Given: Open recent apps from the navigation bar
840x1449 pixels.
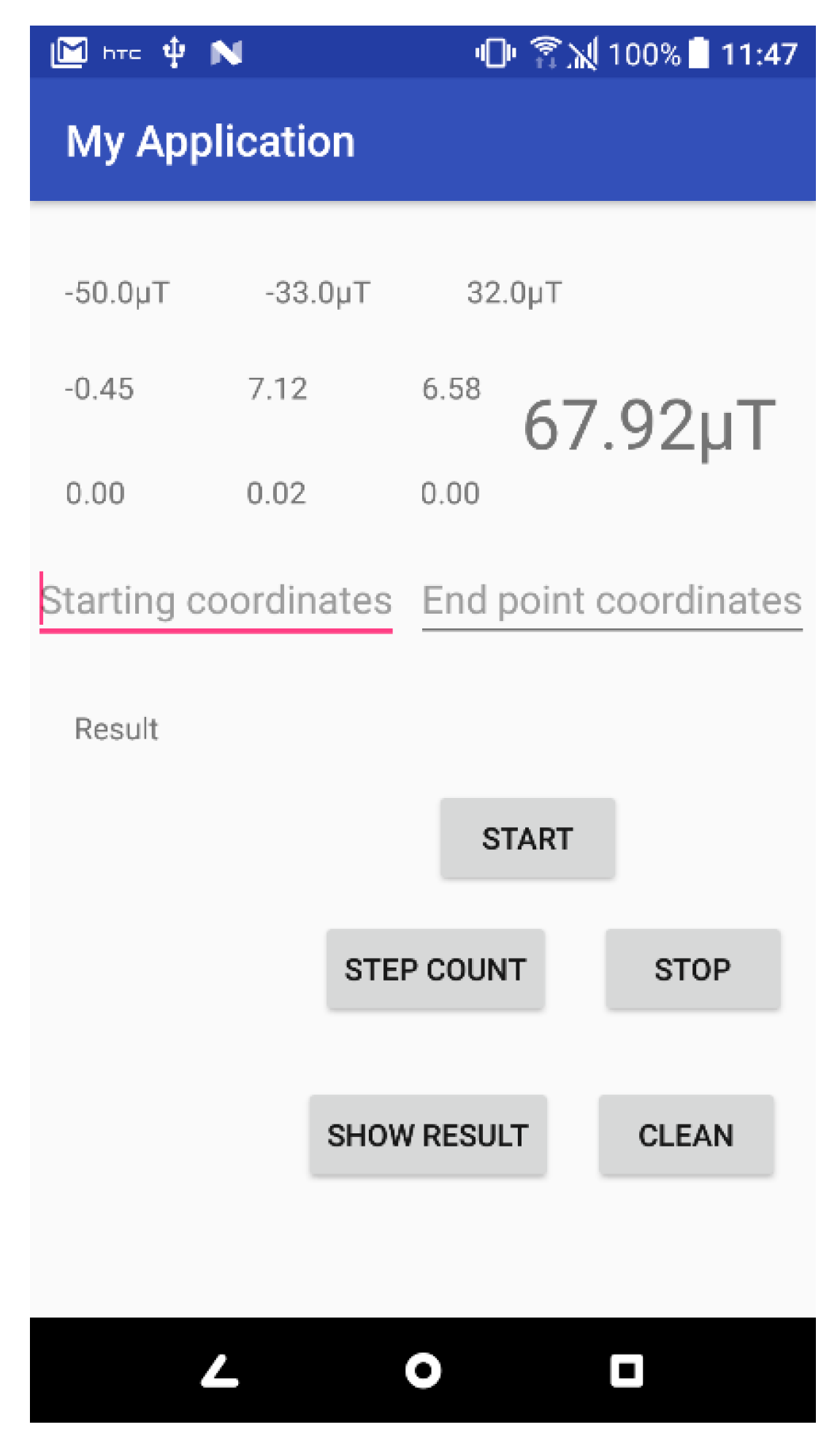Looking at the screenshot, I should (x=626, y=1370).
